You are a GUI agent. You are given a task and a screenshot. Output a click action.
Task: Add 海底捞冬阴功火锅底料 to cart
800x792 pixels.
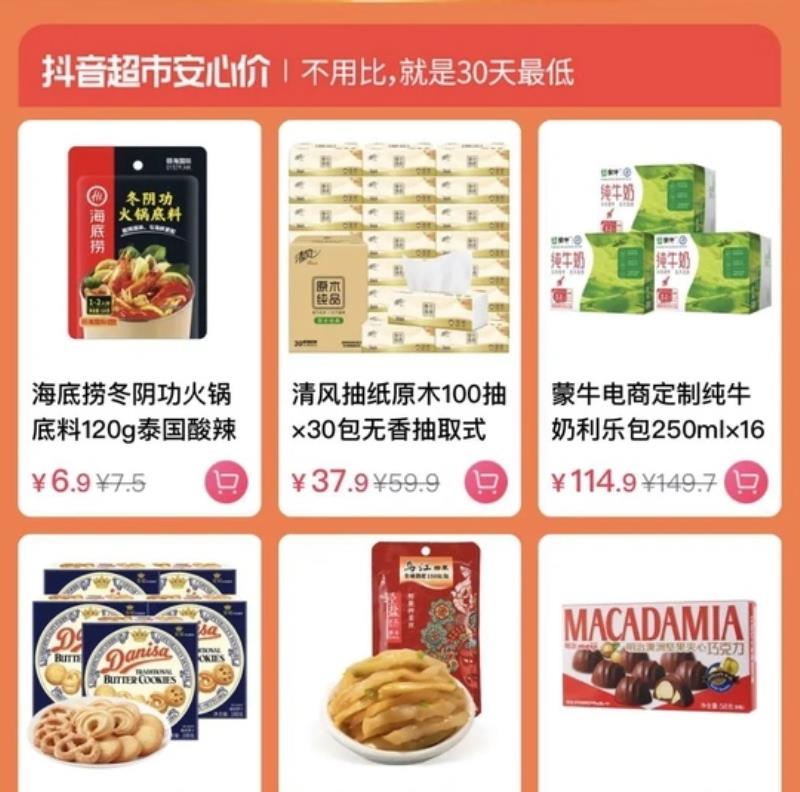tap(226, 483)
